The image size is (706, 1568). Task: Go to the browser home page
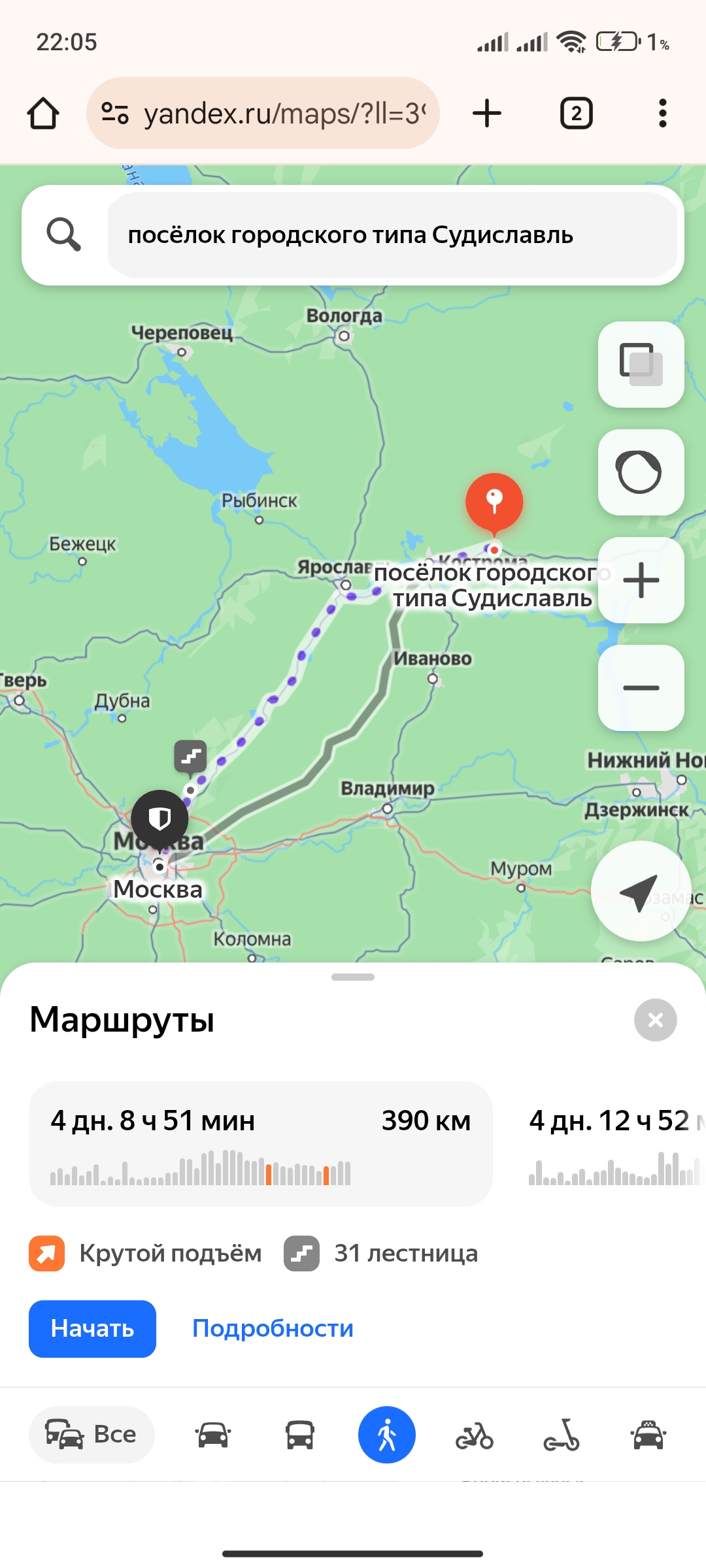tap(43, 114)
